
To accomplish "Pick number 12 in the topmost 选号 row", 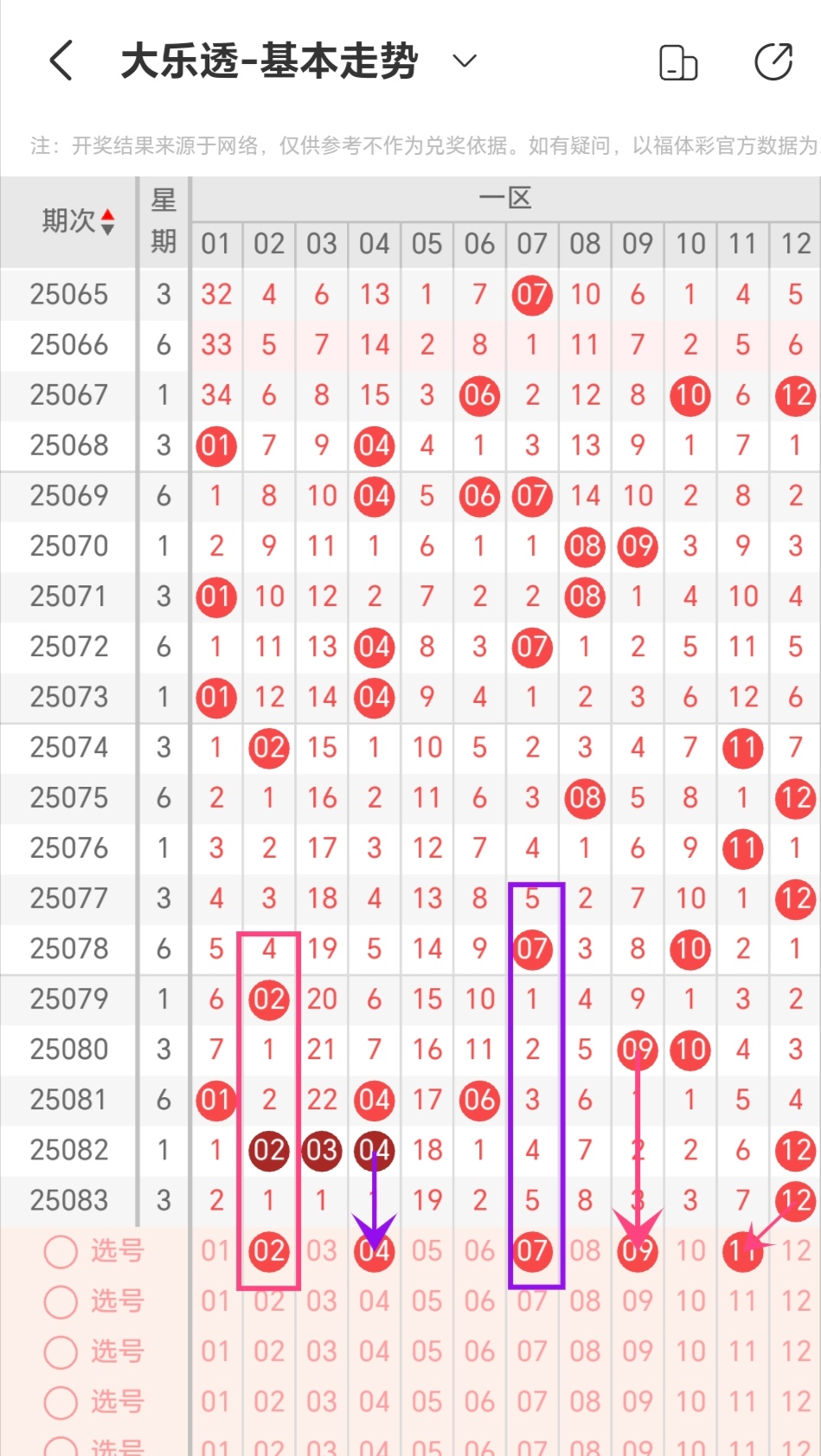I will pyautogui.click(x=796, y=1251).
